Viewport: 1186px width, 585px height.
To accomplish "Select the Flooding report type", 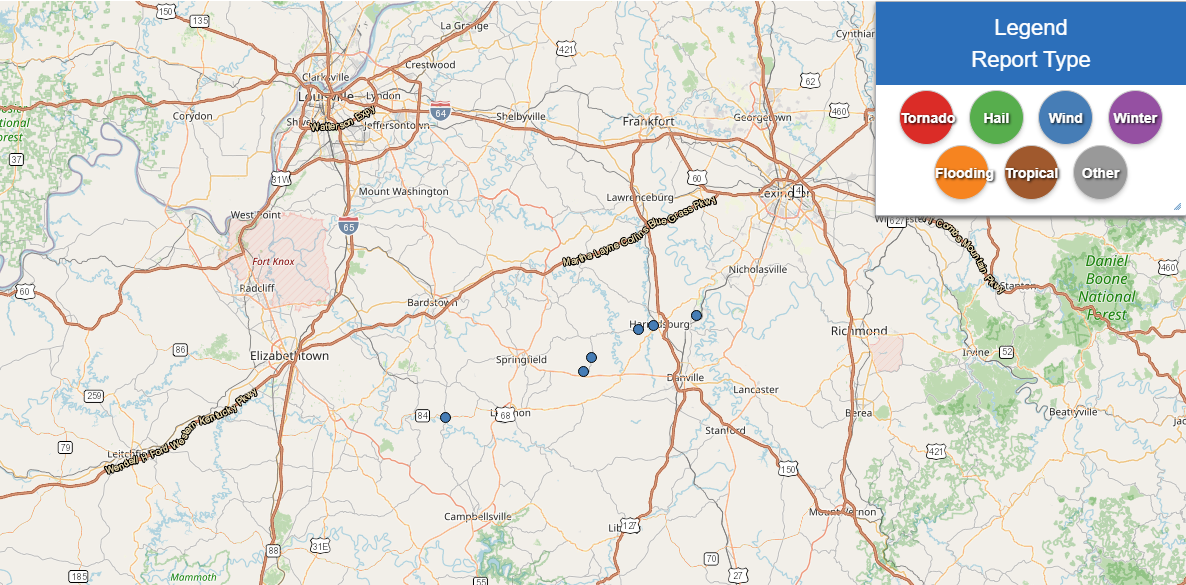I will pos(962,173).
